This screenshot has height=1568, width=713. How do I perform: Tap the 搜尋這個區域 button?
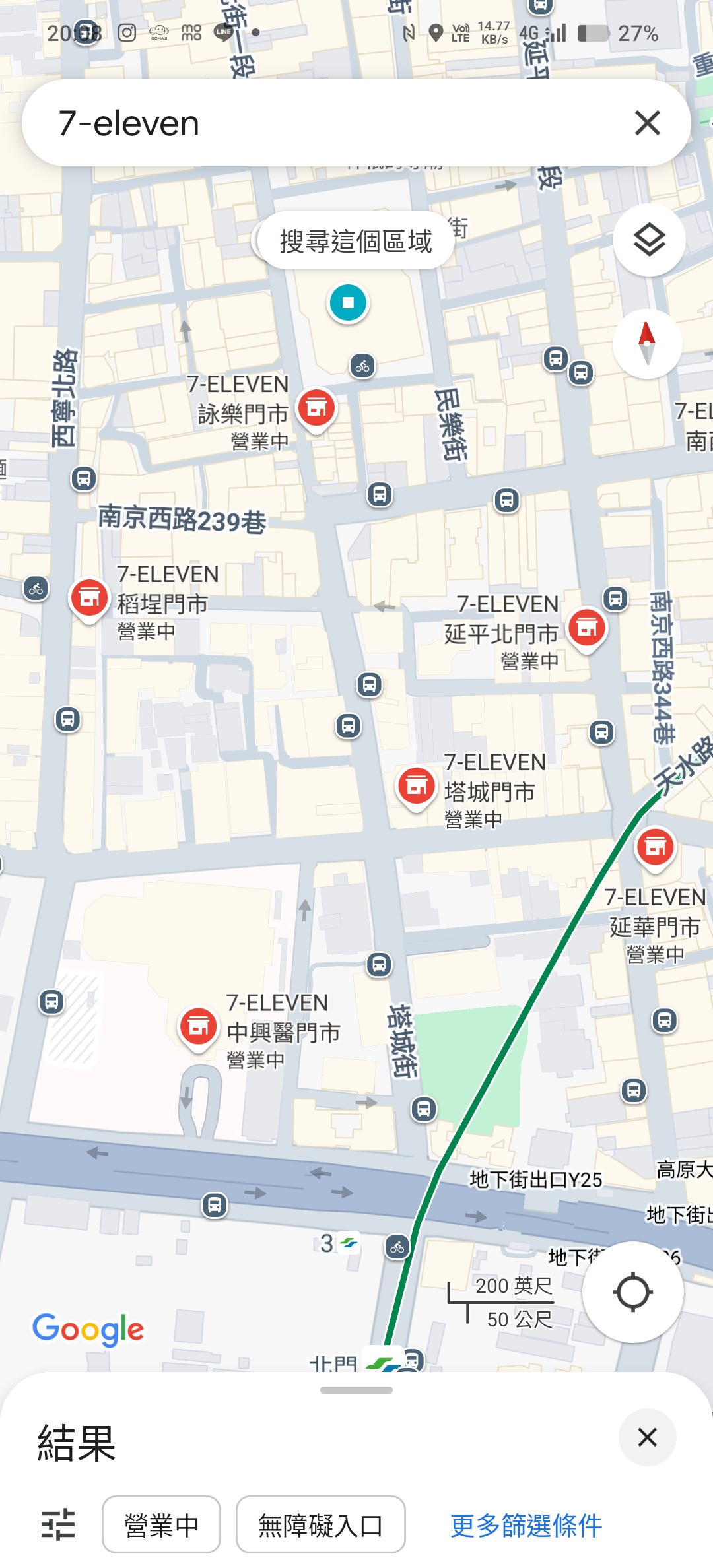tap(356, 241)
